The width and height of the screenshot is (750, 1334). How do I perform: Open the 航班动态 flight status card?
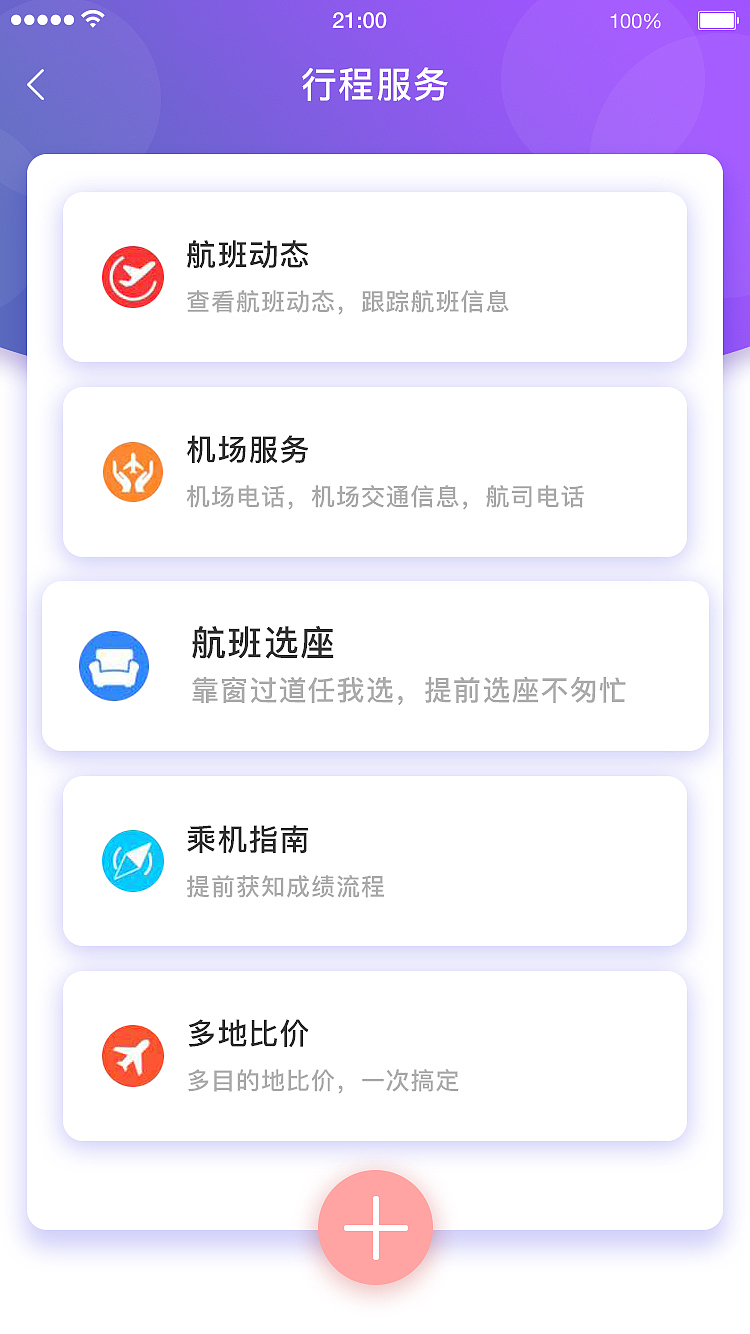point(375,276)
